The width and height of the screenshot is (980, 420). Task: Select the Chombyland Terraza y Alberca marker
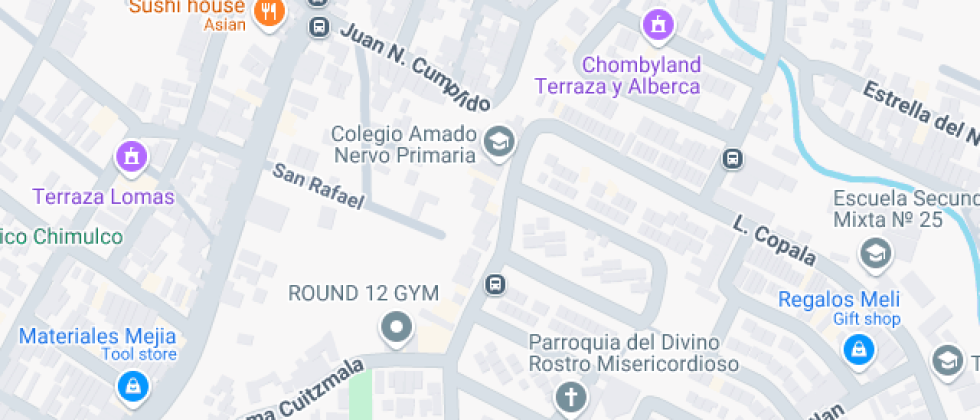[x=657, y=27]
